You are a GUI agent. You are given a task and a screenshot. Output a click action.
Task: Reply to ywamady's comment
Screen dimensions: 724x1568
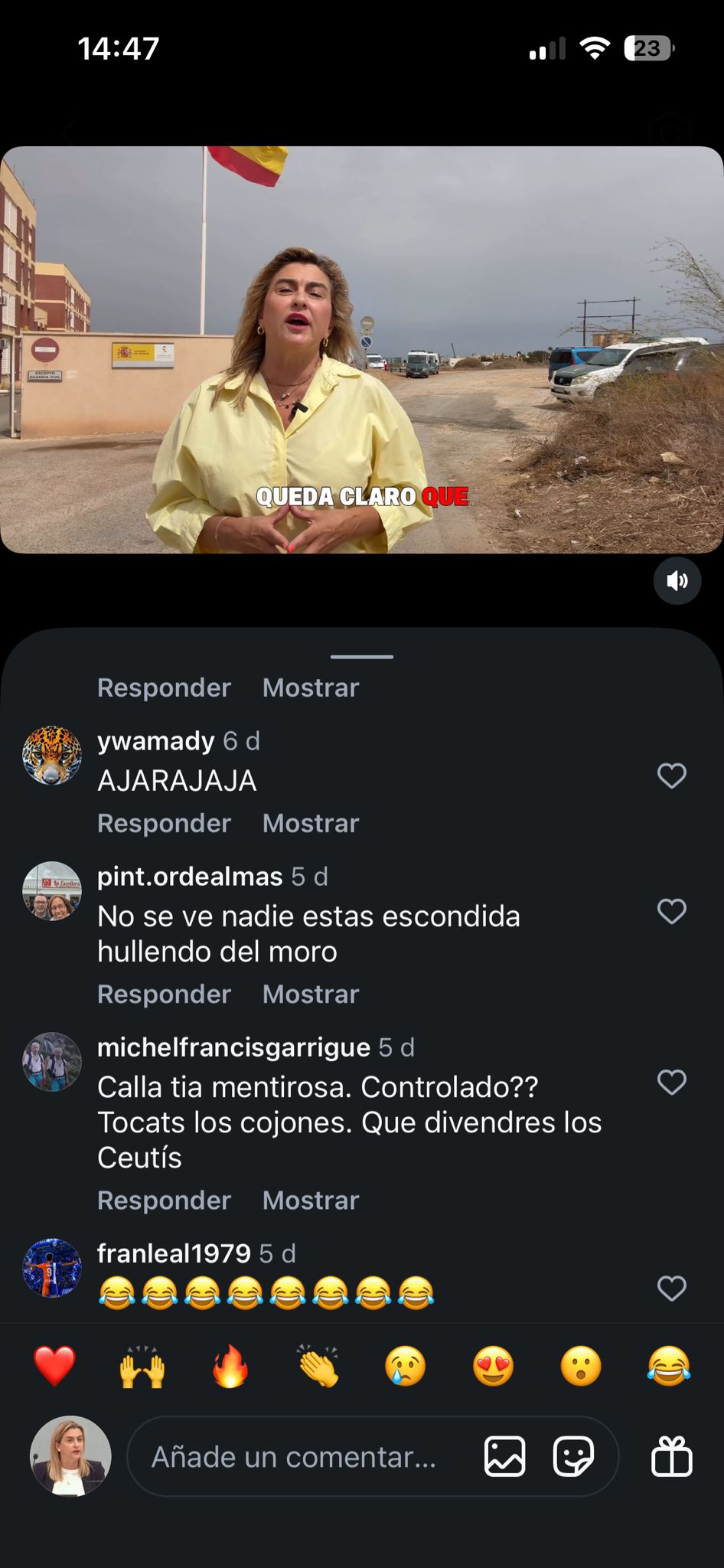pyautogui.click(x=164, y=823)
